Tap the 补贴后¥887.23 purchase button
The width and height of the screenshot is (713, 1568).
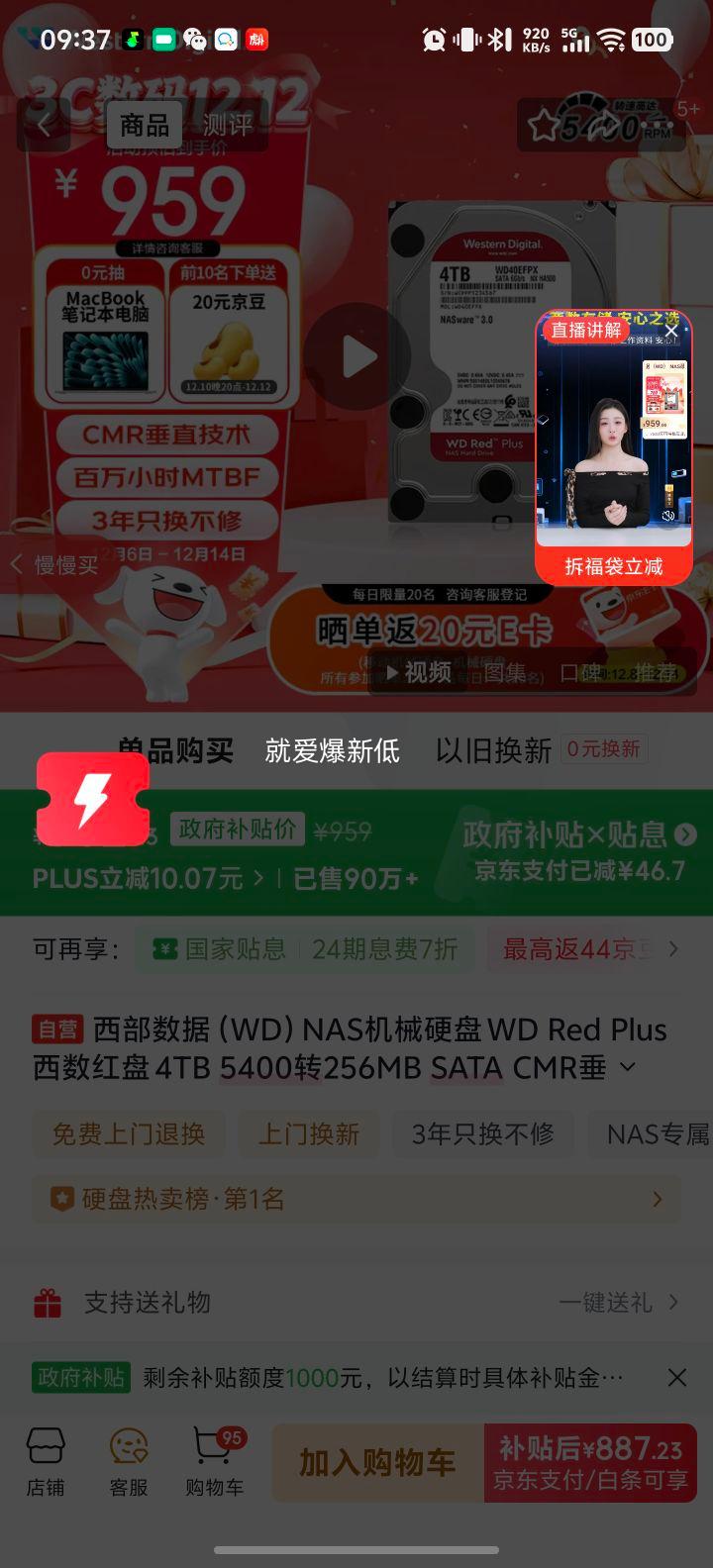click(589, 1463)
